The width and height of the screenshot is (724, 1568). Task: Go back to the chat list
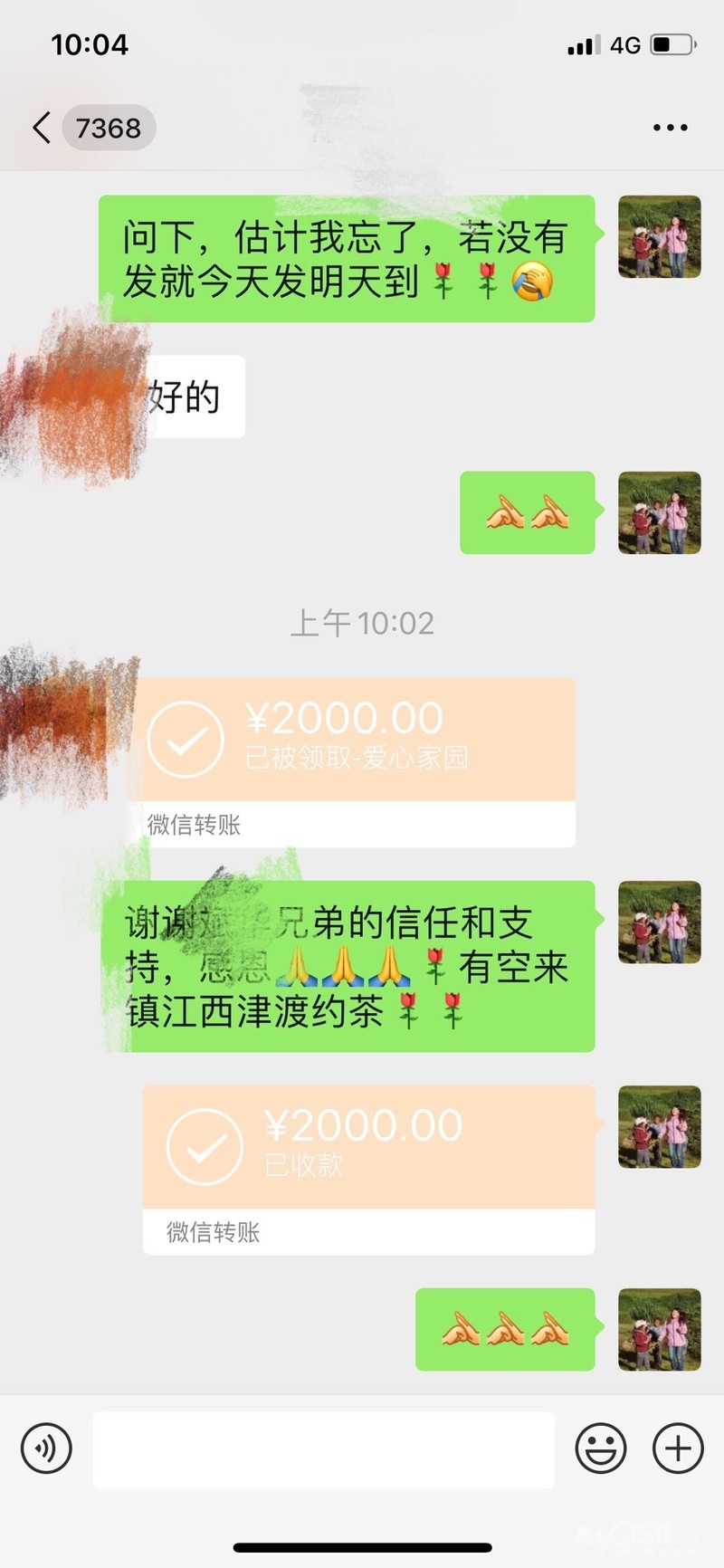(x=42, y=128)
